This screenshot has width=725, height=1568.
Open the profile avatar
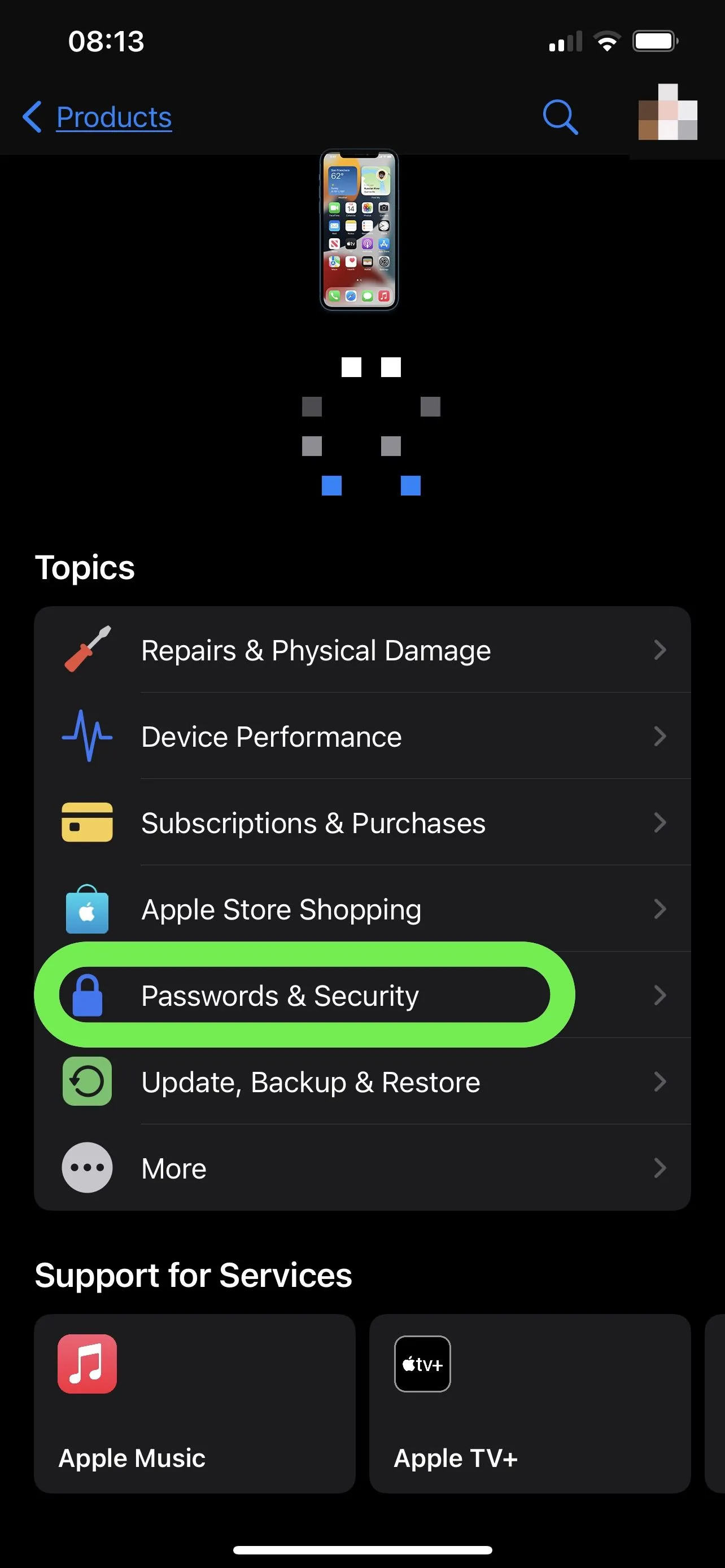[668, 114]
